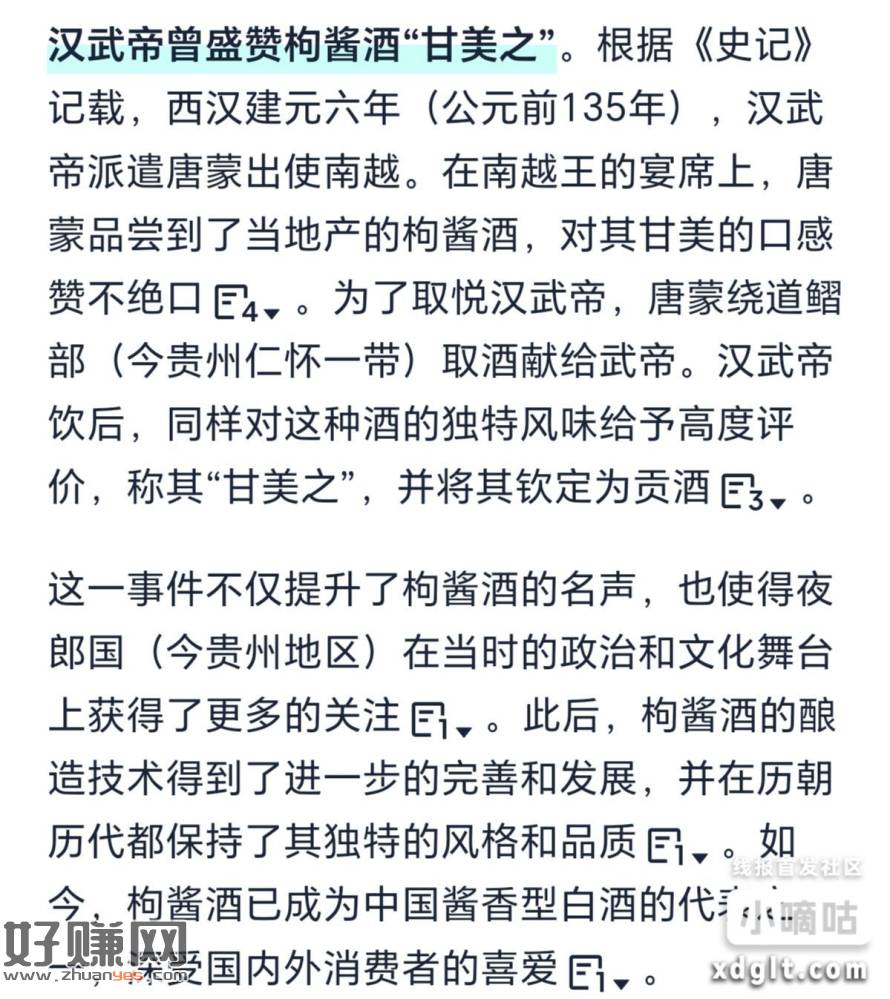This screenshot has height=999, width=890.
Task: Expand citation 3 after 钦定为贡酒
Action: click(x=753, y=493)
